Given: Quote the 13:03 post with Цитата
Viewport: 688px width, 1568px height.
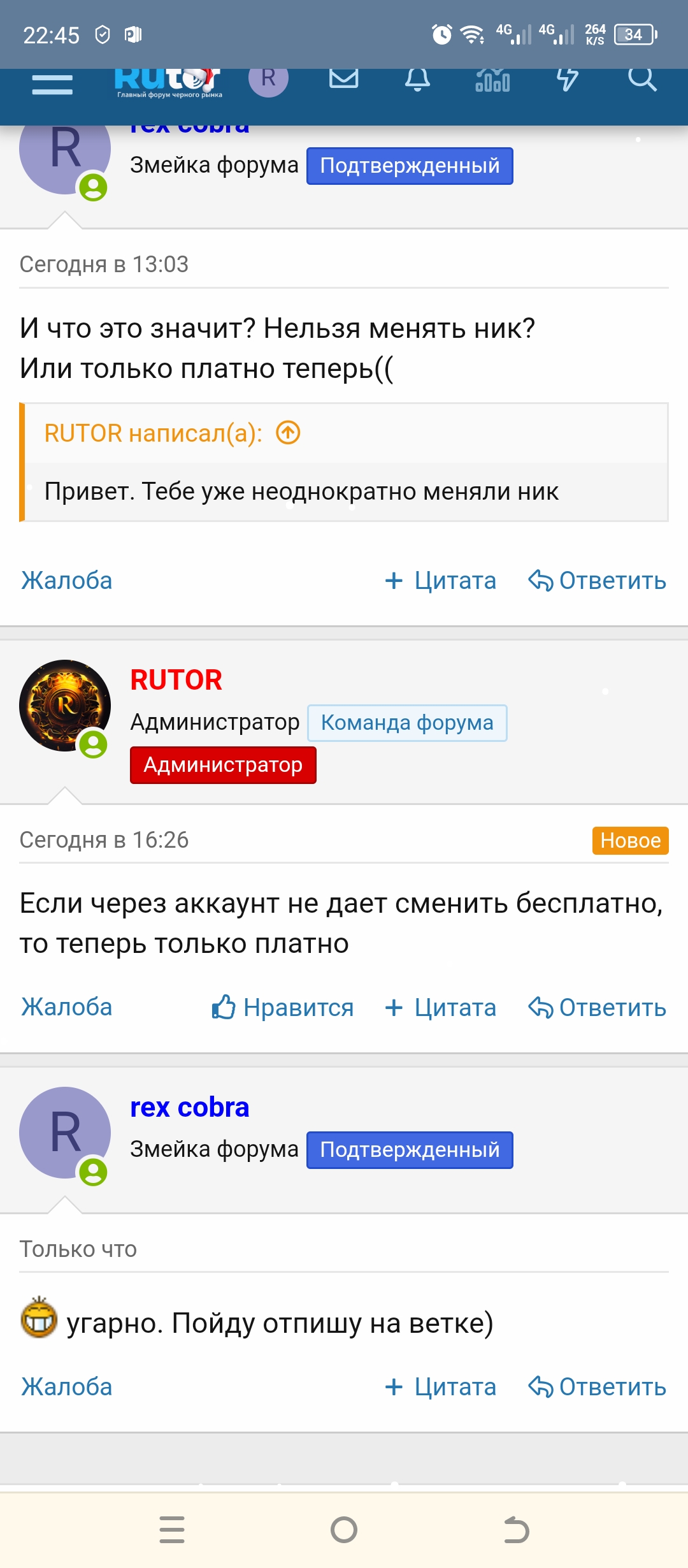Looking at the screenshot, I should 441,581.
